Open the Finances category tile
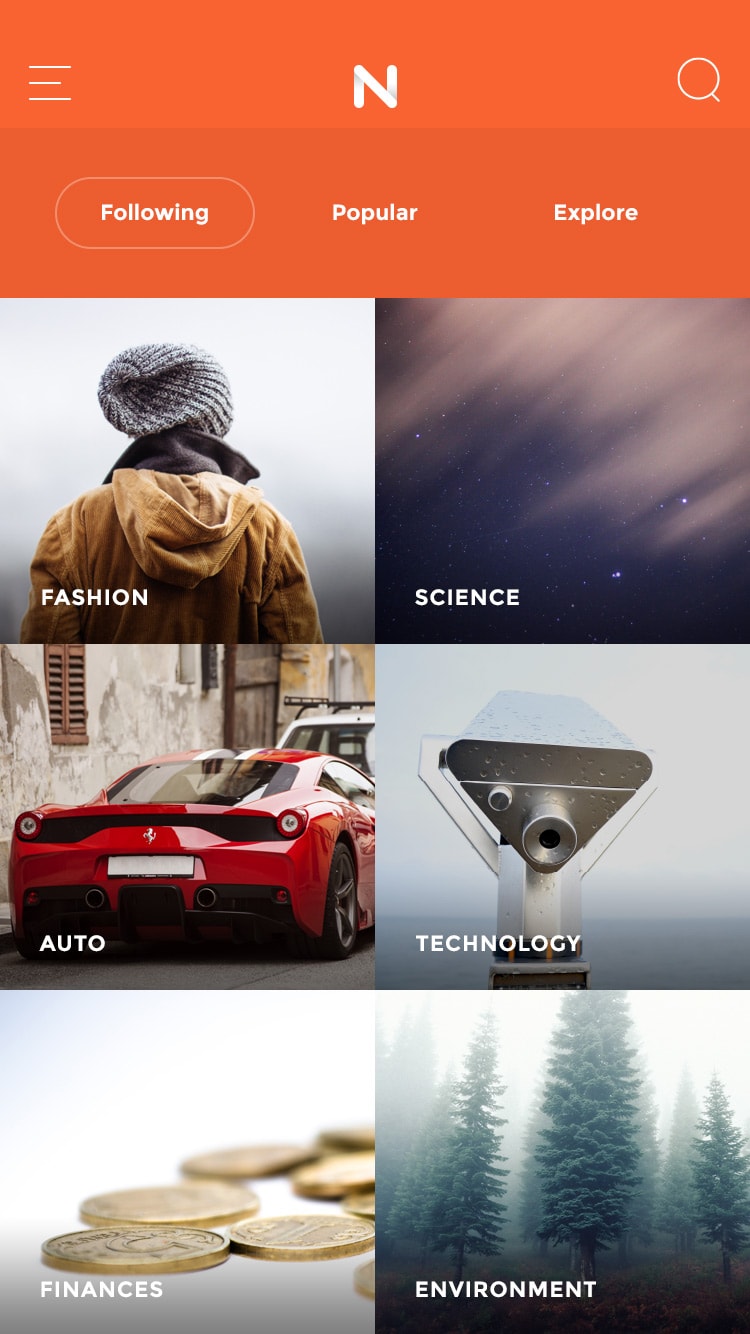 pyautogui.click(x=187, y=1162)
